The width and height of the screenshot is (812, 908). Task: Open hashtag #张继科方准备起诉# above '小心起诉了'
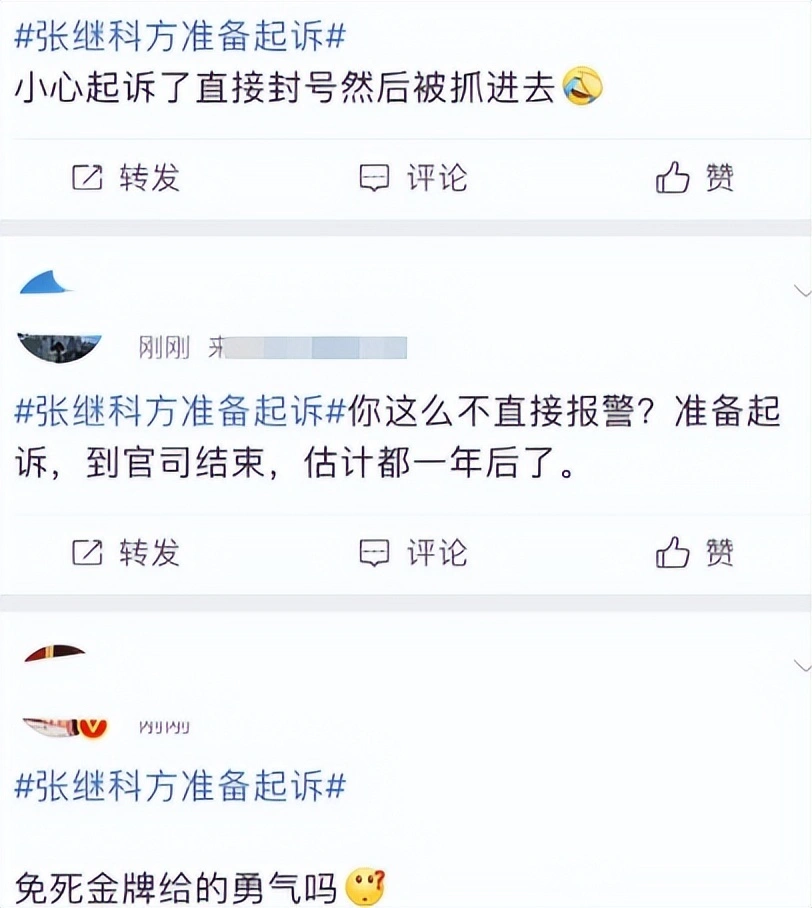[180, 38]
